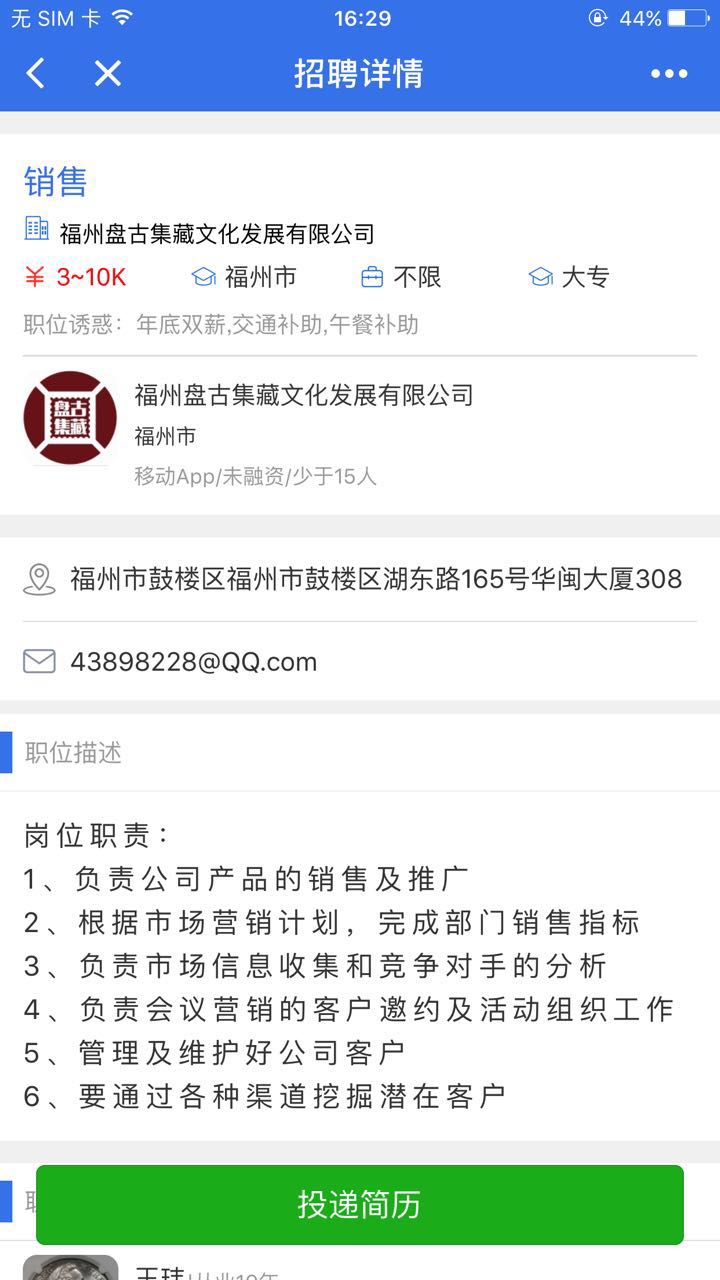The width and height of the screenshot is (720, 1280).
Task: Open the company address location row
Action: pos(360,579)
